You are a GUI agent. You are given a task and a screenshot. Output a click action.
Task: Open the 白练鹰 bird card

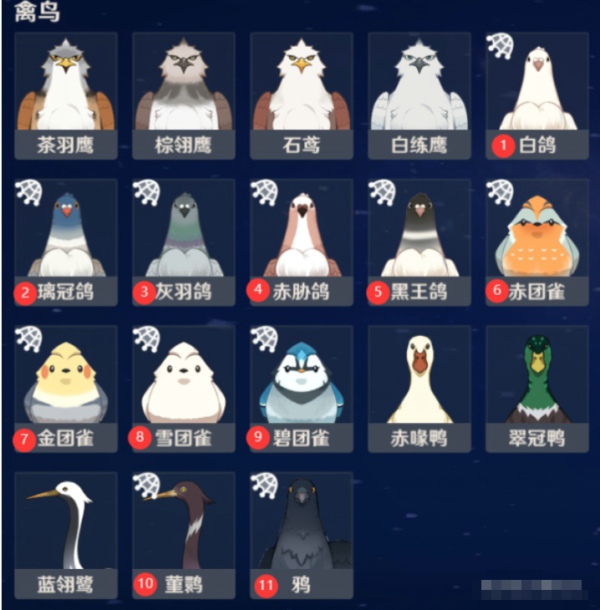(x=419, y=95)
